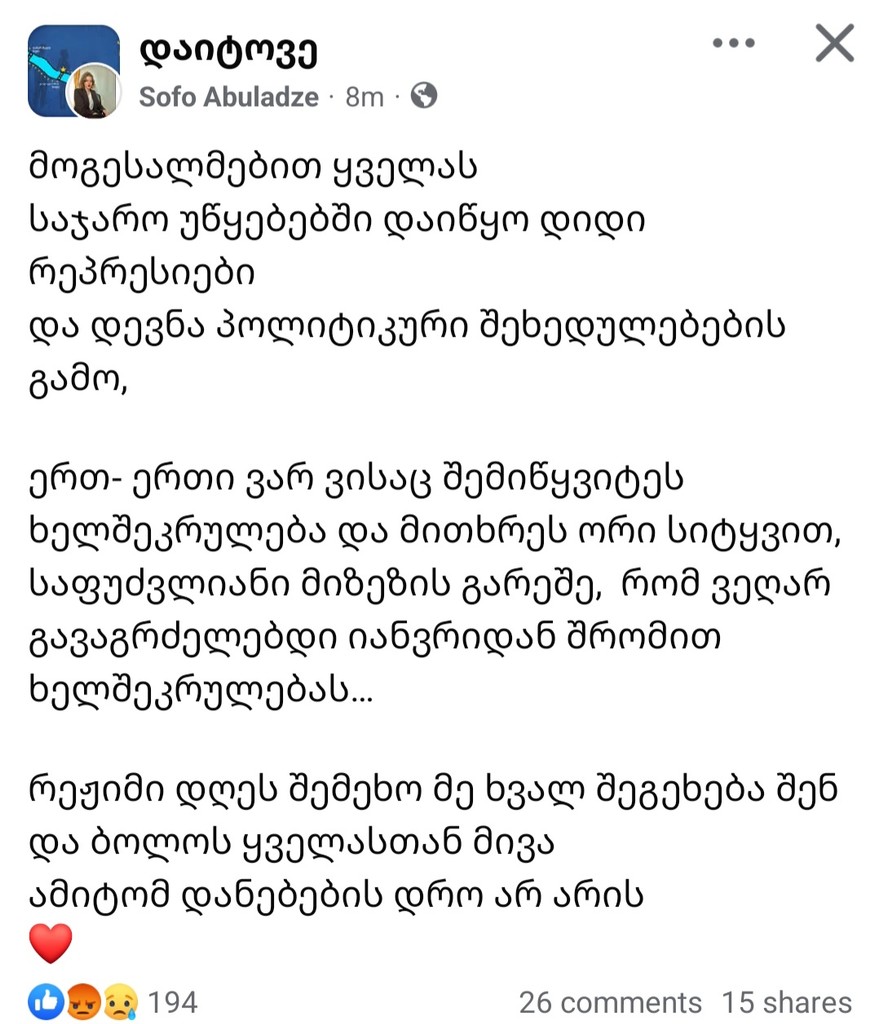This screenshot has width=881, height=1024.
Task: Click the header area above the post text
Action: pyautogui.click(x=440, y=70)
